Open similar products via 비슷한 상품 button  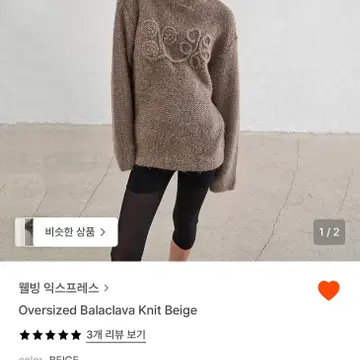(66, 232)
